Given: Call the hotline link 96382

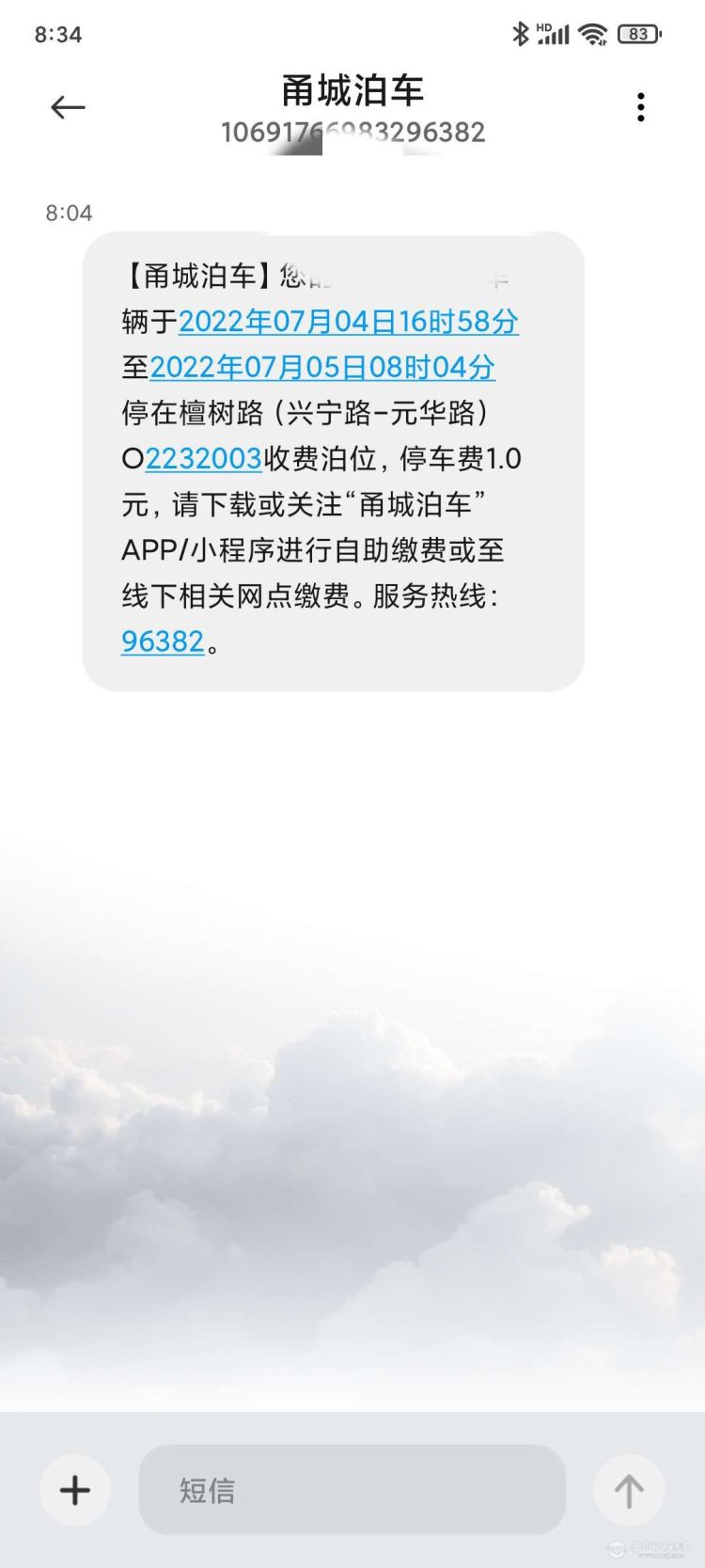Looking at the screenshot, I should pos(163,641).
